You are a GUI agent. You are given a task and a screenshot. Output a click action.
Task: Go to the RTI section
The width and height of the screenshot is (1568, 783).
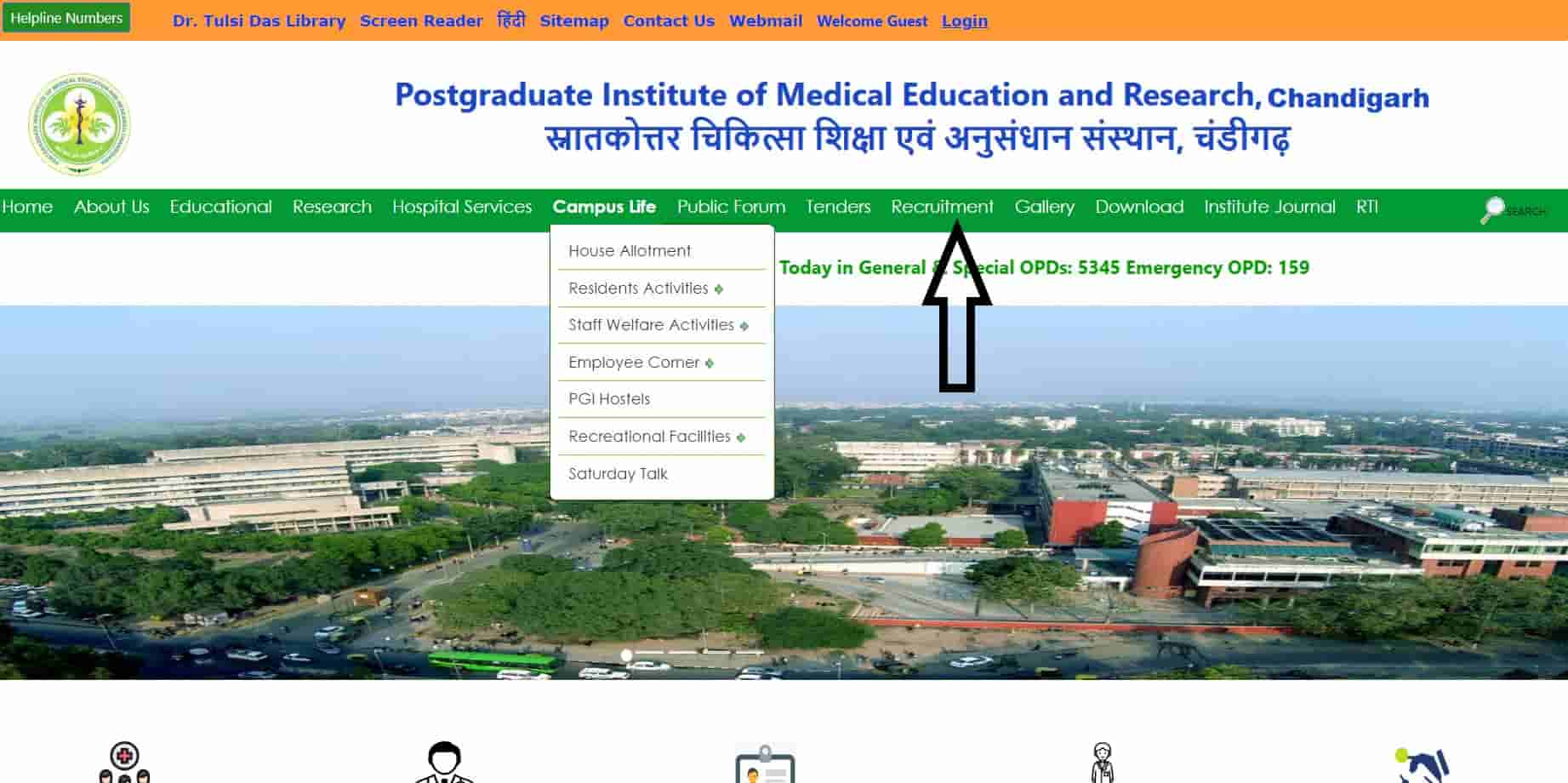[x=1366, y=207]
